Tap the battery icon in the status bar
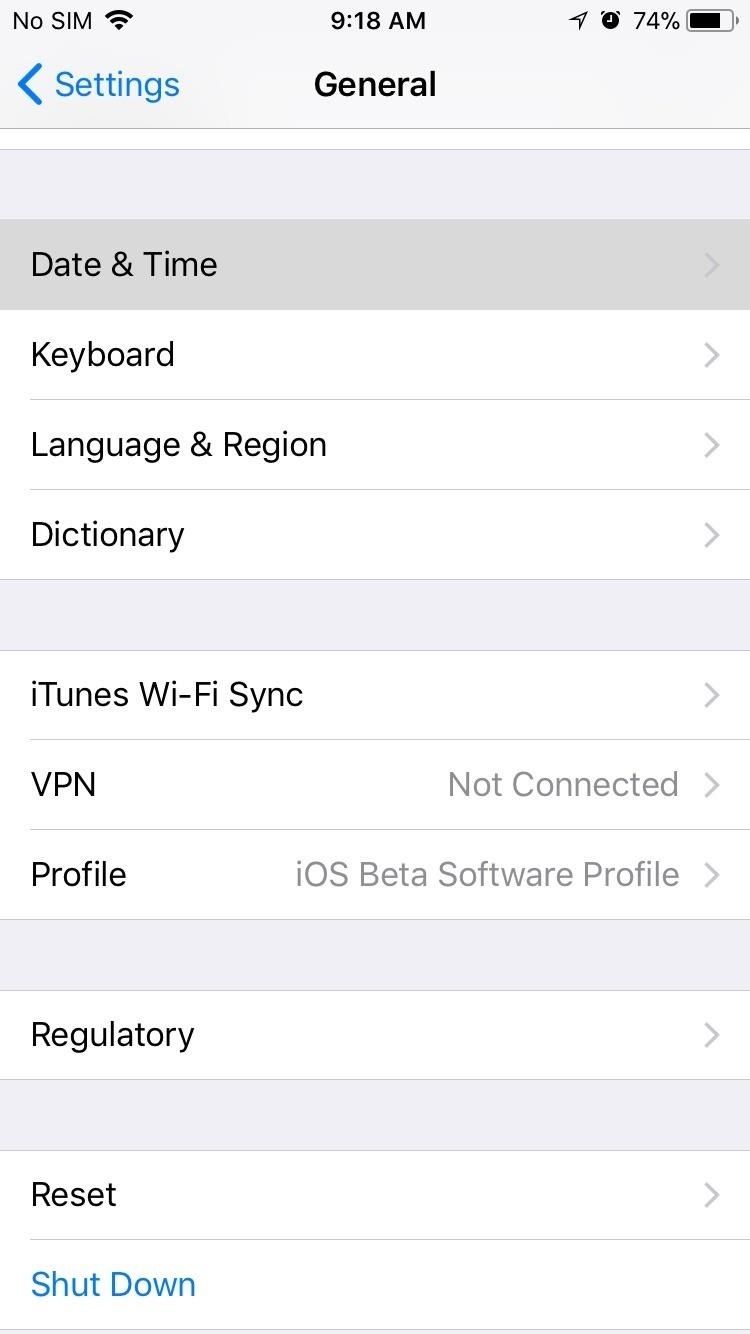Screen dimensions: 750x1334 pos(714,18)
